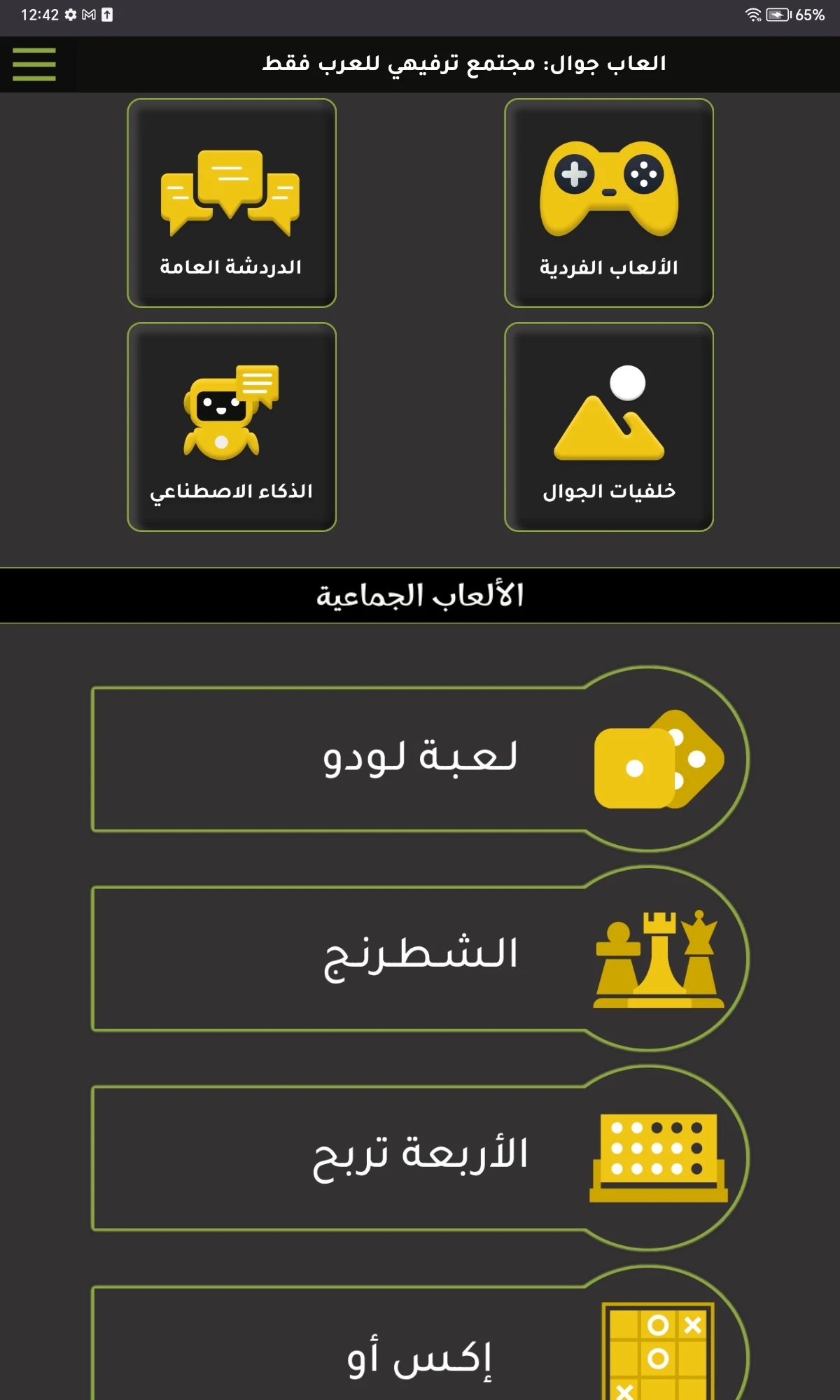The image size is (840, 1400).
Task: Open the الذكاء الاصطناعي AI card
Action: [x=232, y=427]
